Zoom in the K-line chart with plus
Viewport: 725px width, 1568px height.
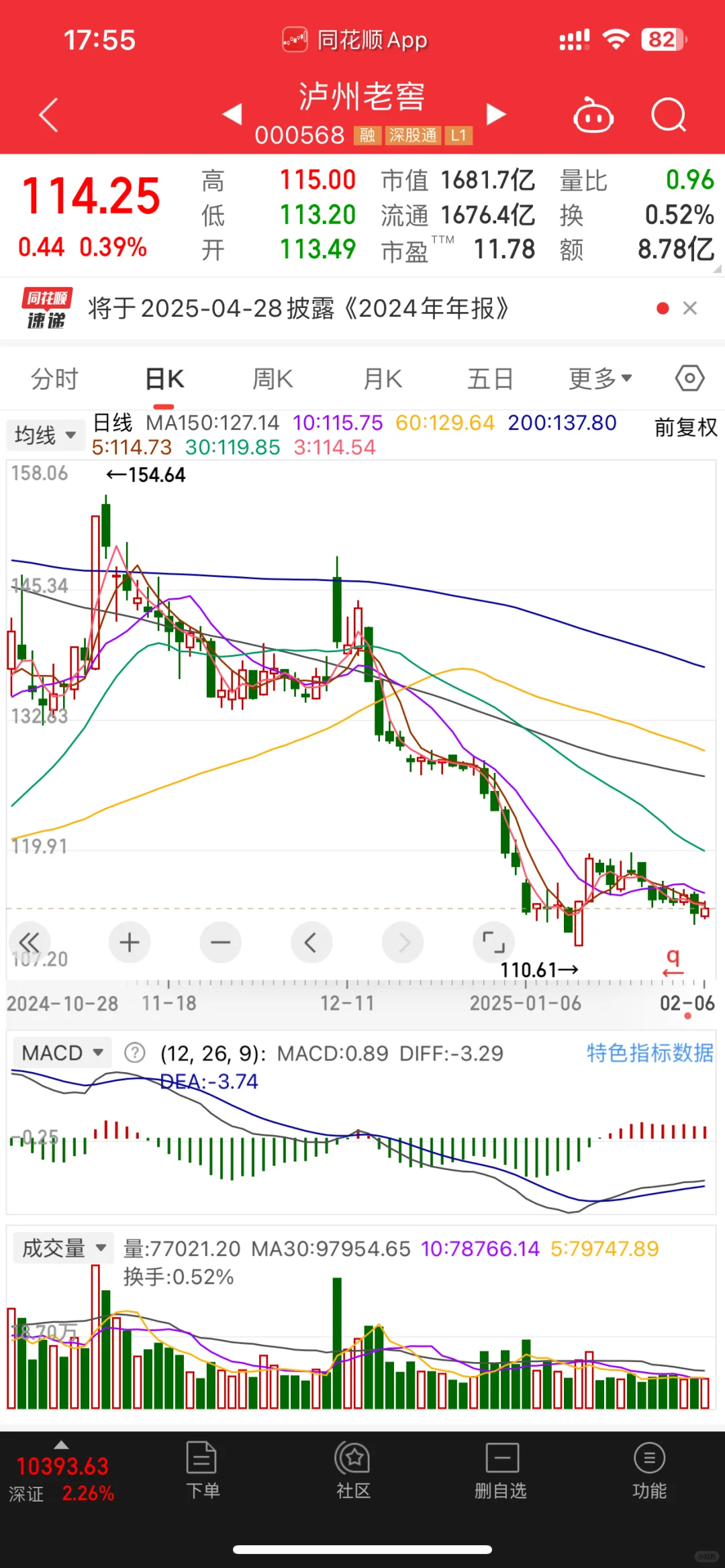pos(130,943)
